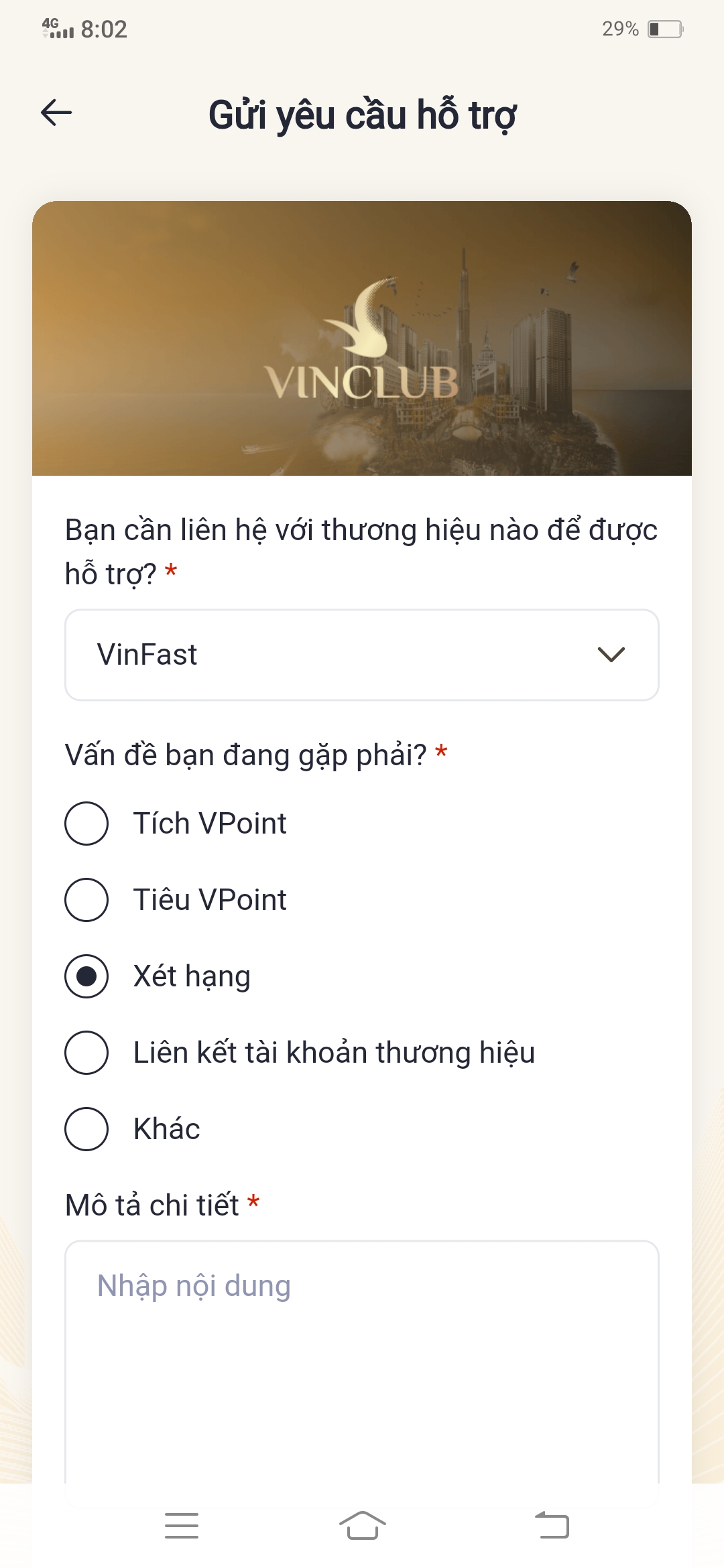Select the Khác issue option
Viewport: 724px width, 1568px height.
pos(86,1129)
